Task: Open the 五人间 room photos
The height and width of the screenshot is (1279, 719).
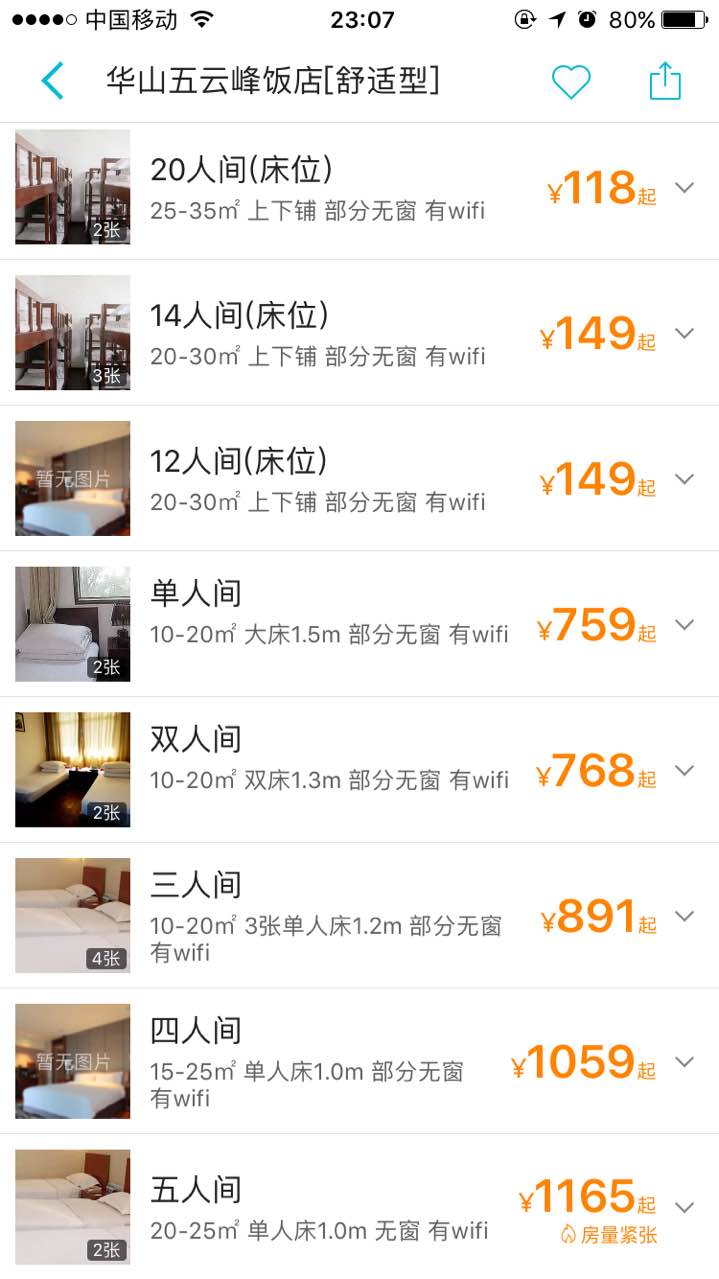Action: tap(72, 1207)
